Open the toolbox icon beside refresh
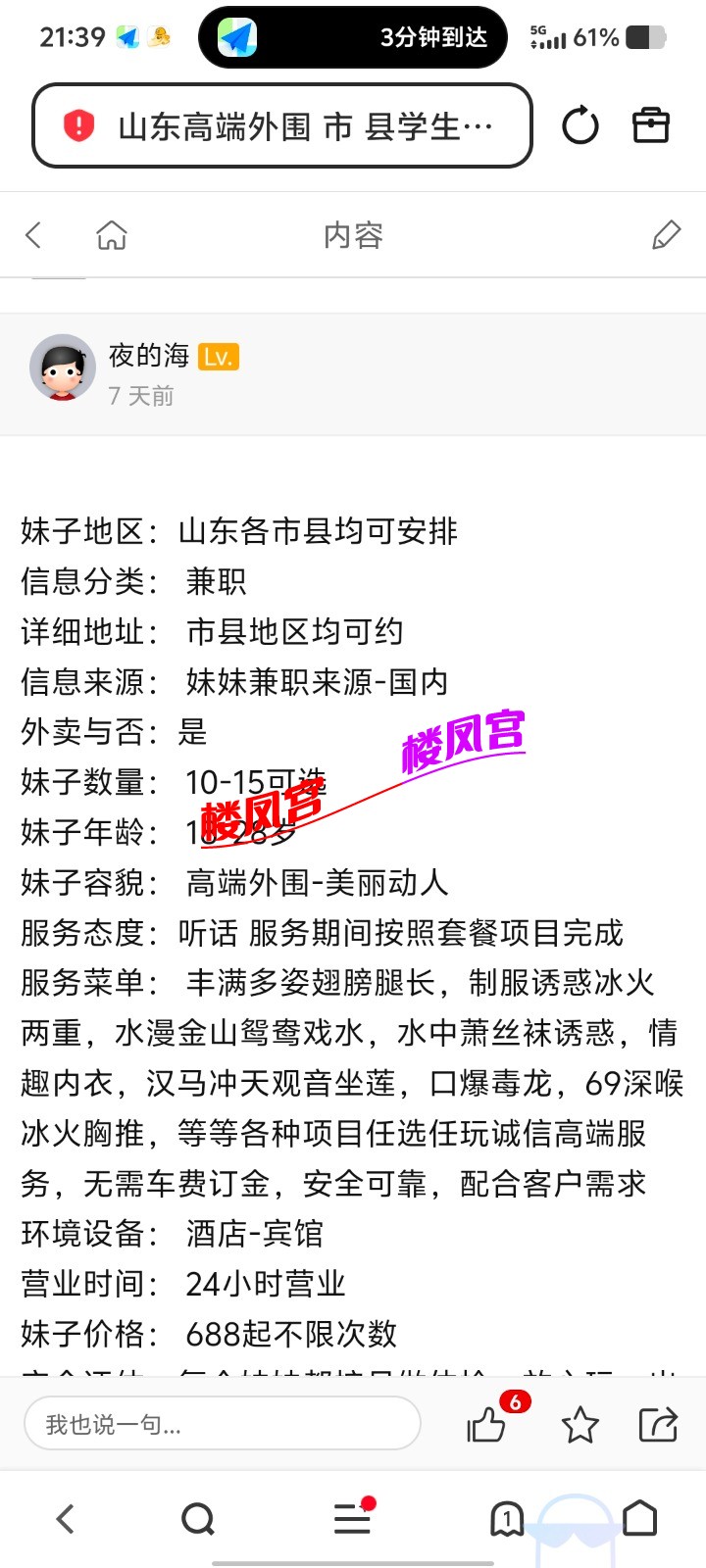 coord(652,125)
